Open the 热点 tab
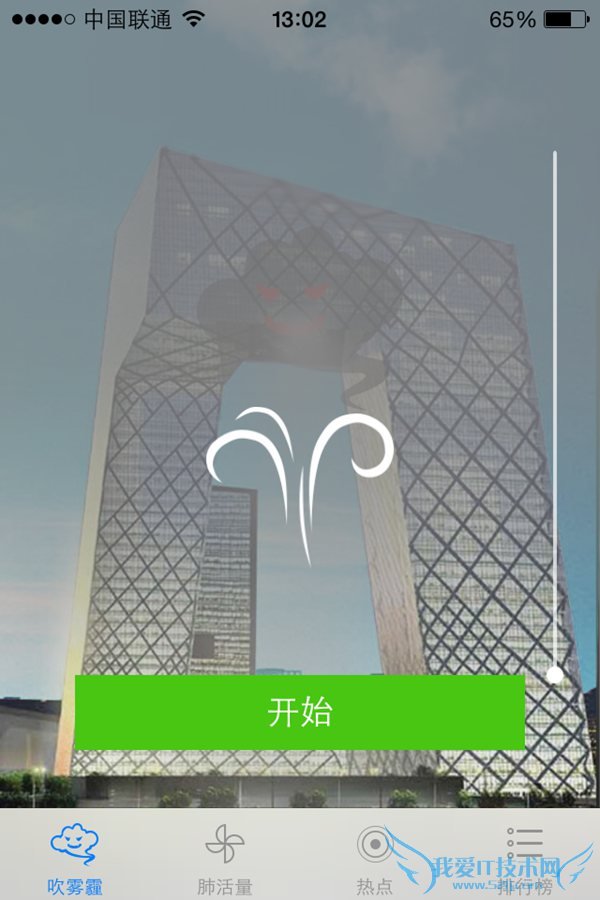 tap(375, 856)
